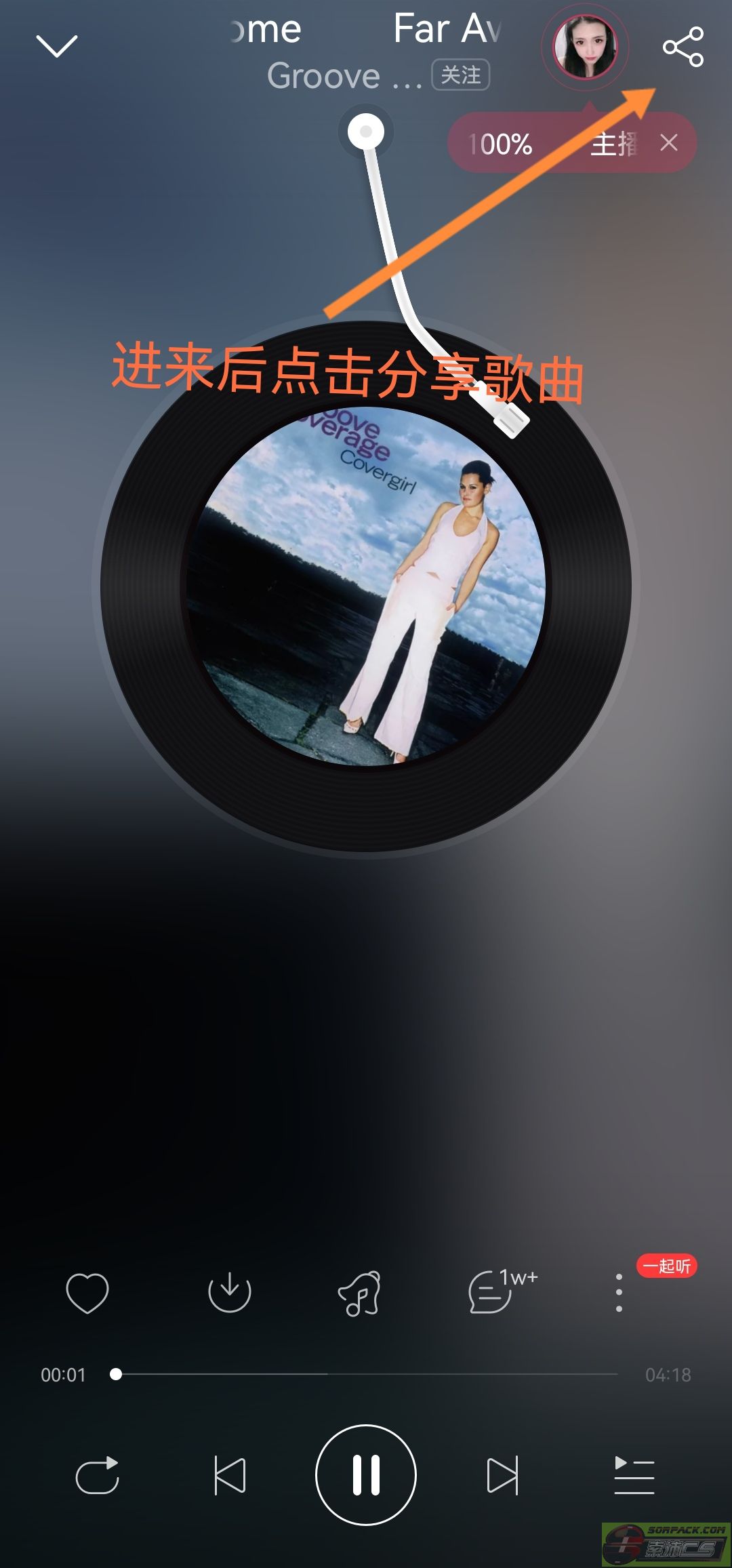The image size is (732, 1568).
Task: Download the current song
Action: 230,1292
